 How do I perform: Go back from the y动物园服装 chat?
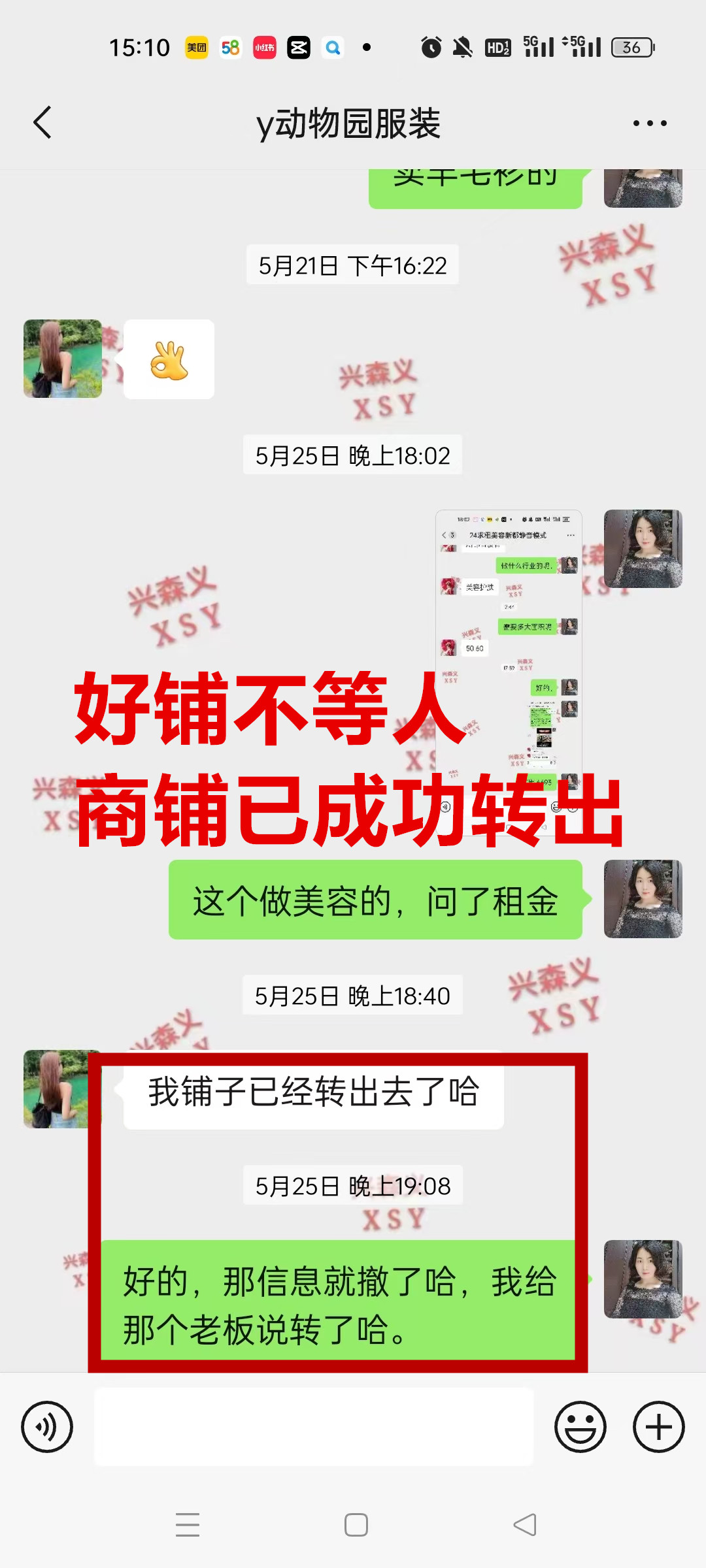[43, 123]
